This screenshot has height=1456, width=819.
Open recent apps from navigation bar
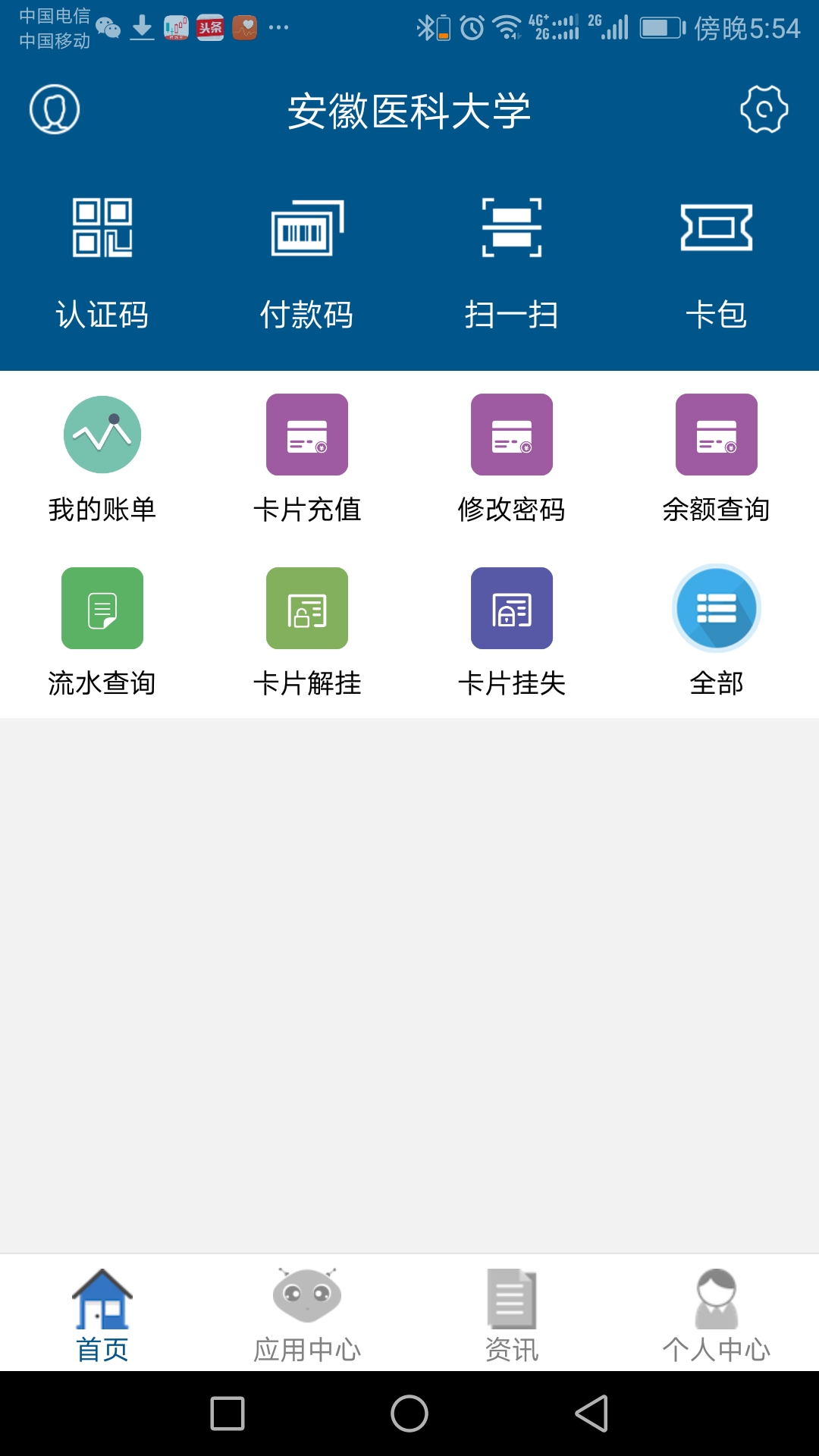[227, 1414]
